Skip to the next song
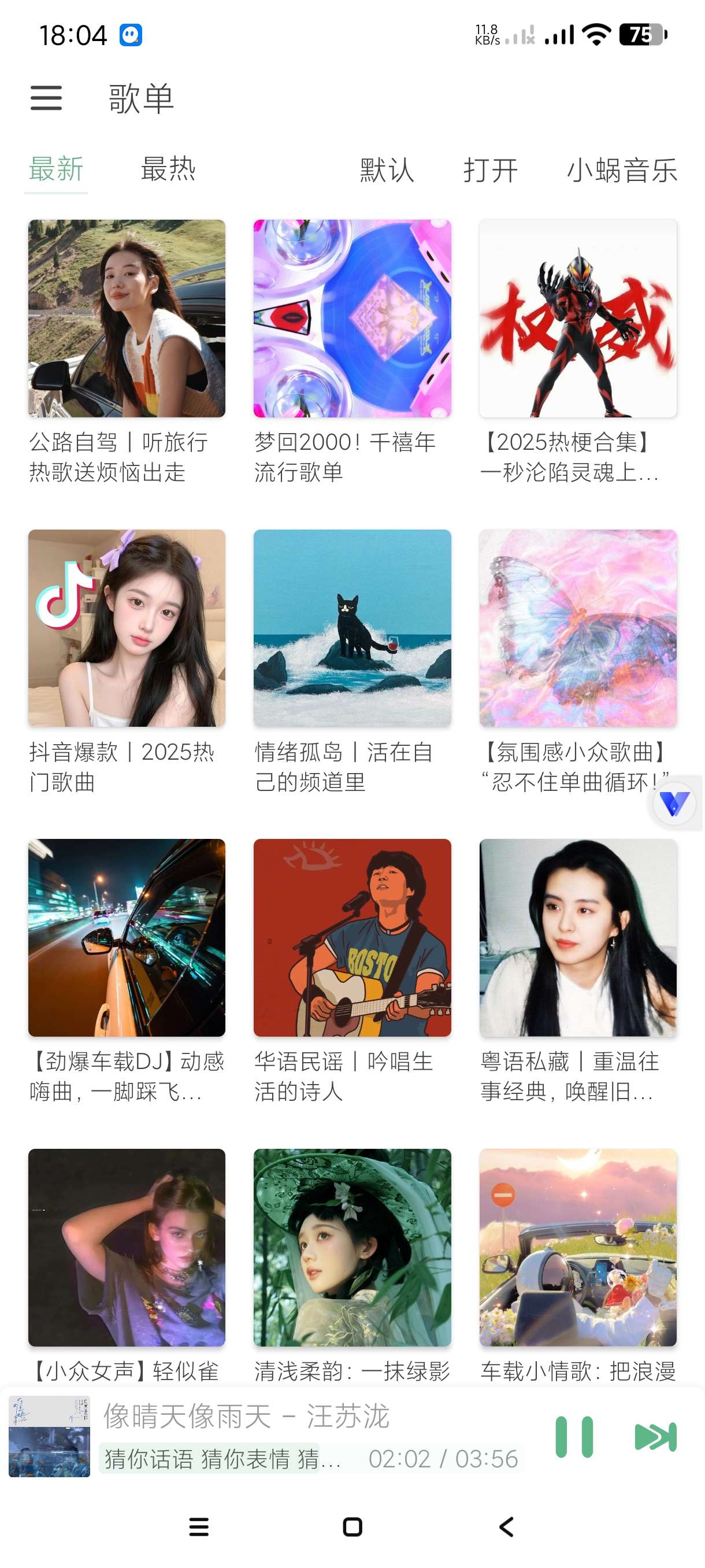The height and width of the screenshot is (1568, 705). tap(655, 1437)
